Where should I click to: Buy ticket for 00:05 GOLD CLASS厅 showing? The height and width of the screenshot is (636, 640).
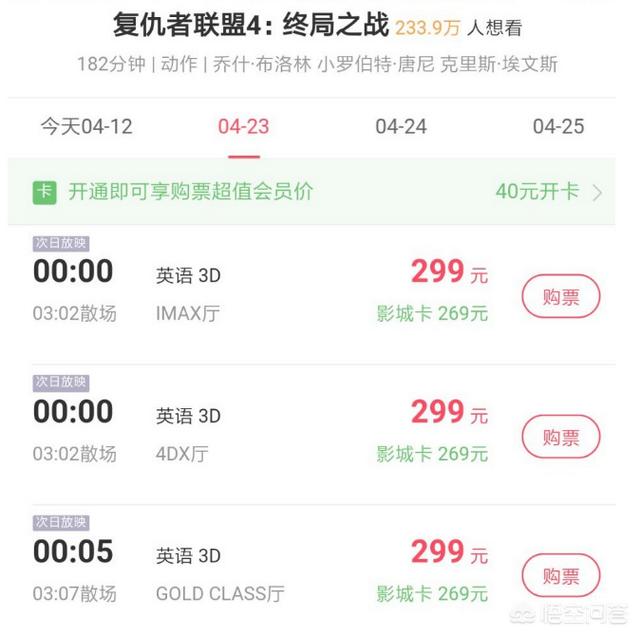[x=561, y=576]
